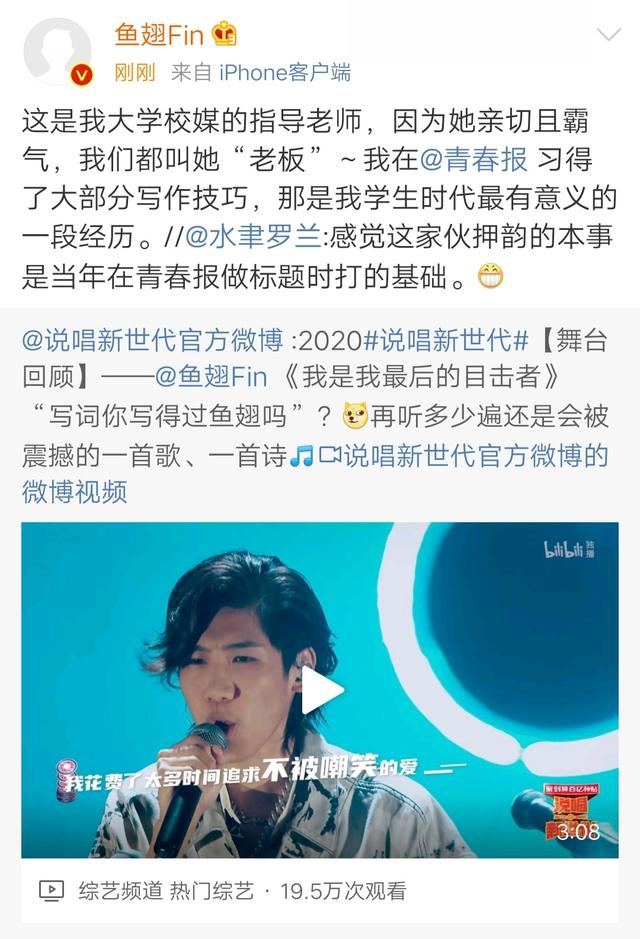
Task: Play the stage performance video
Action: point(320,690)
